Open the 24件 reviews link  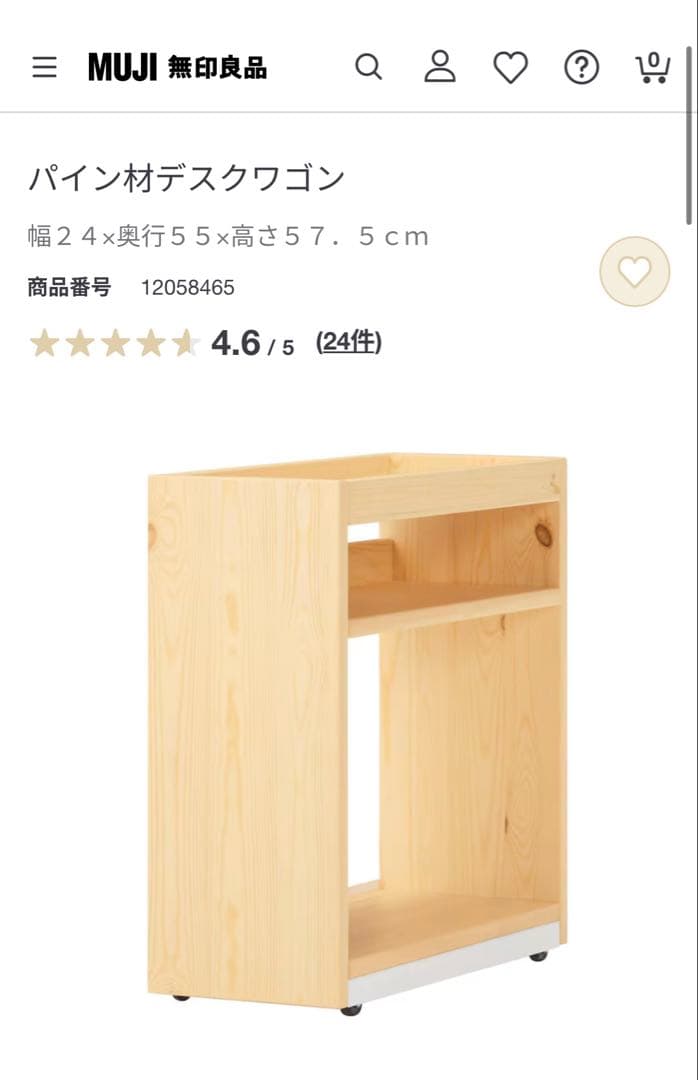click(348, 343)
